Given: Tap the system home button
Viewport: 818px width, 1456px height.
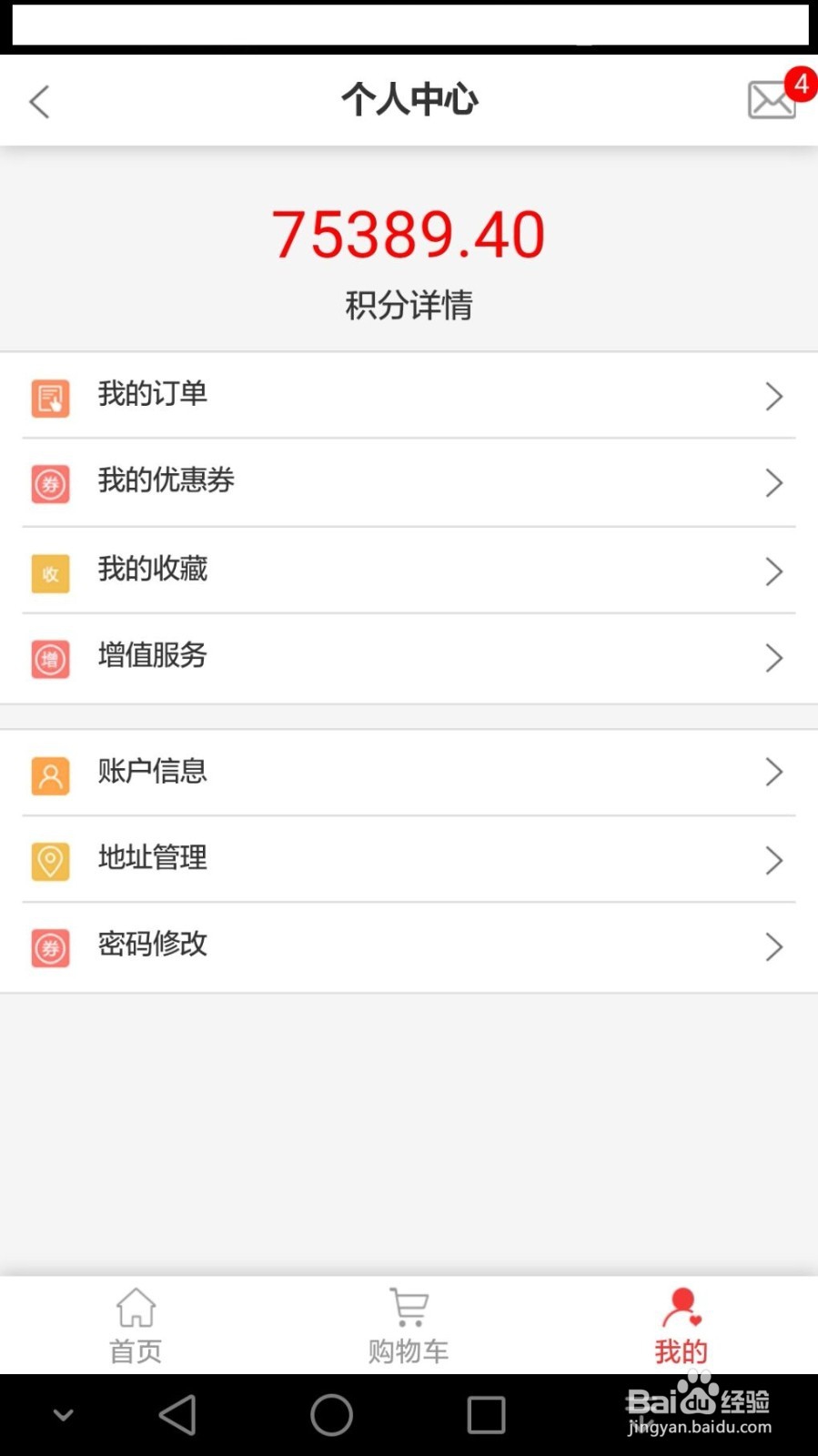Looking at the screenshot, I should [x=331, y=1415].
